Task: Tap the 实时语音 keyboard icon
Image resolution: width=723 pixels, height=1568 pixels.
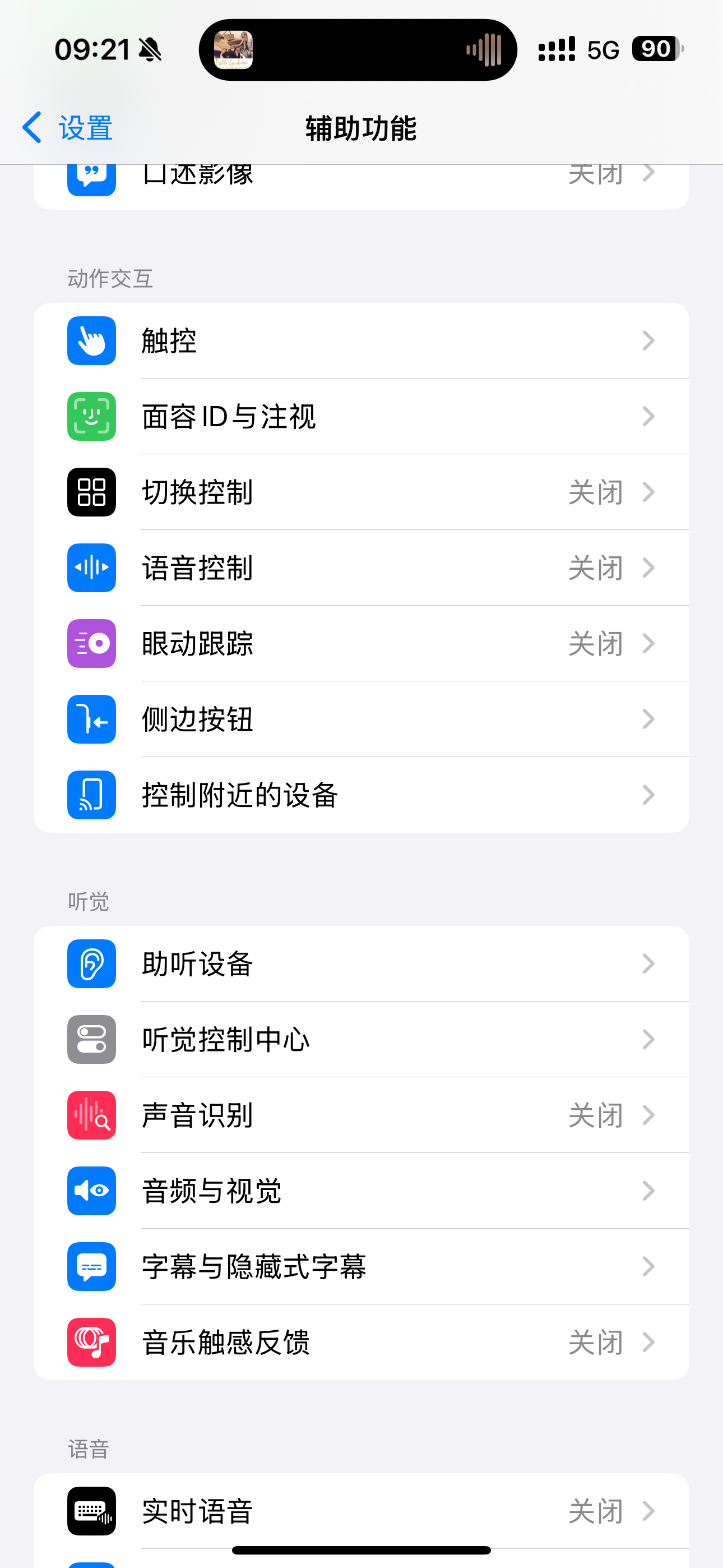Action: pos(91,1514)
